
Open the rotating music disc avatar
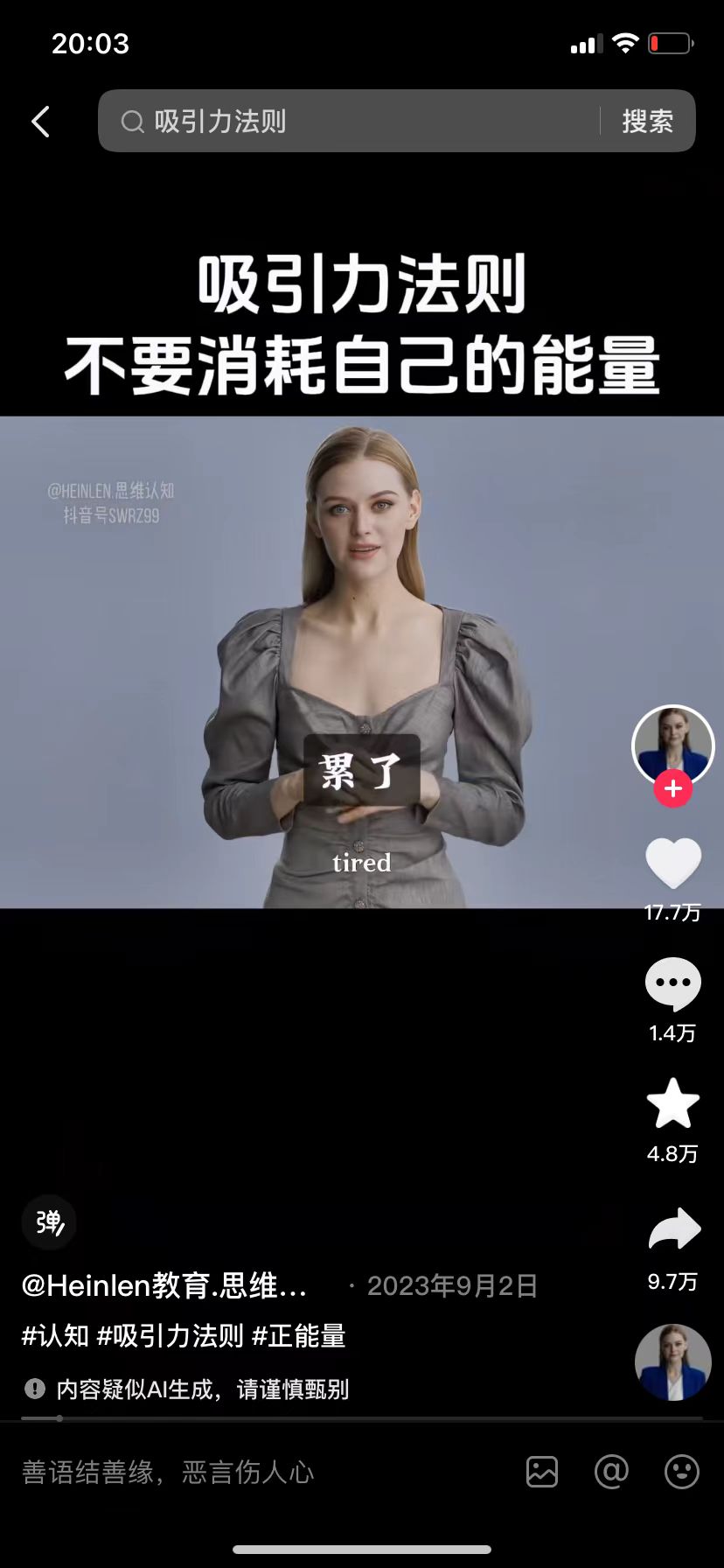tap(672, 1363)
